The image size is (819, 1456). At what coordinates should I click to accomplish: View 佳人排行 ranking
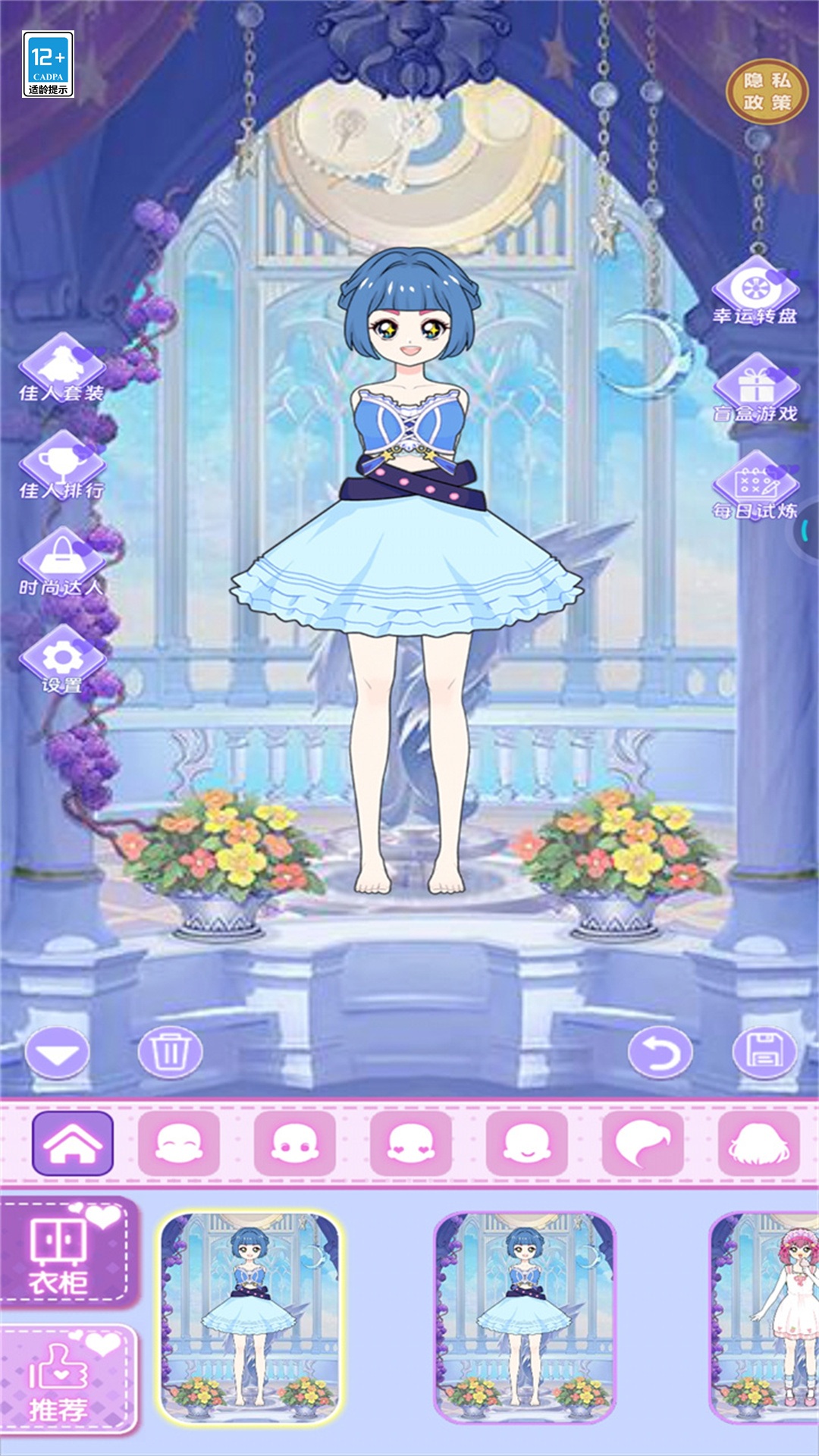[62, 466]
